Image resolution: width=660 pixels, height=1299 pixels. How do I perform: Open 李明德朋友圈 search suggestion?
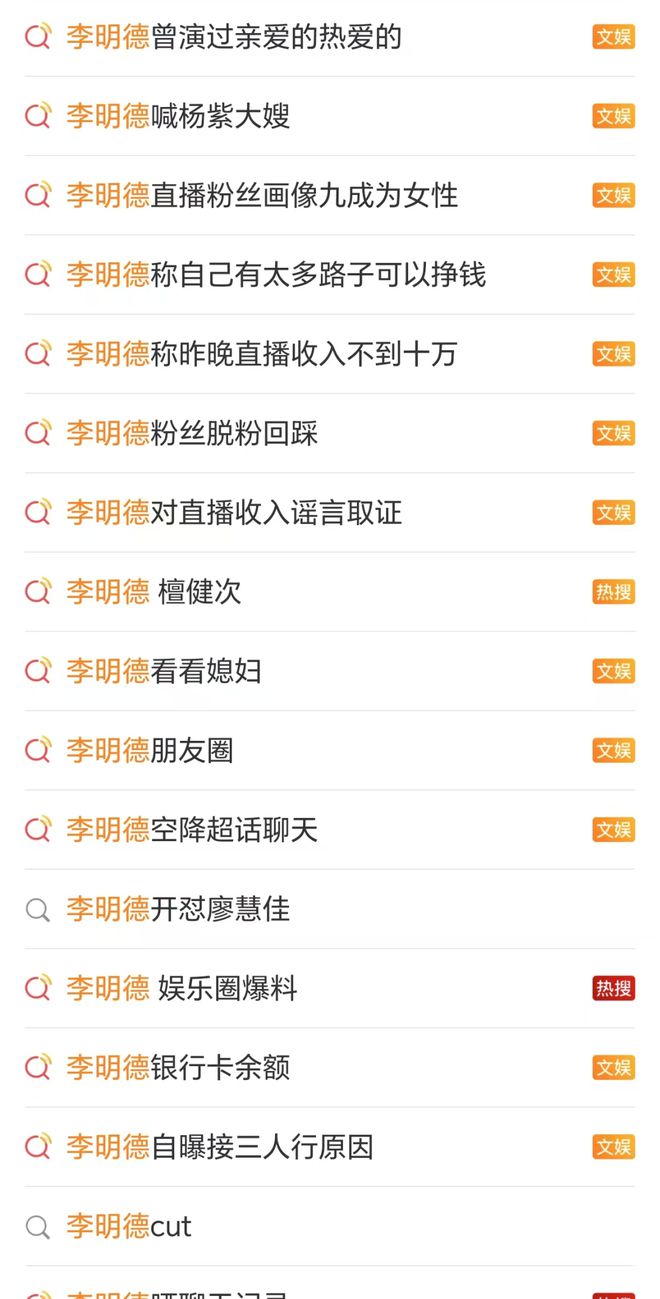(x=330, y=750)
